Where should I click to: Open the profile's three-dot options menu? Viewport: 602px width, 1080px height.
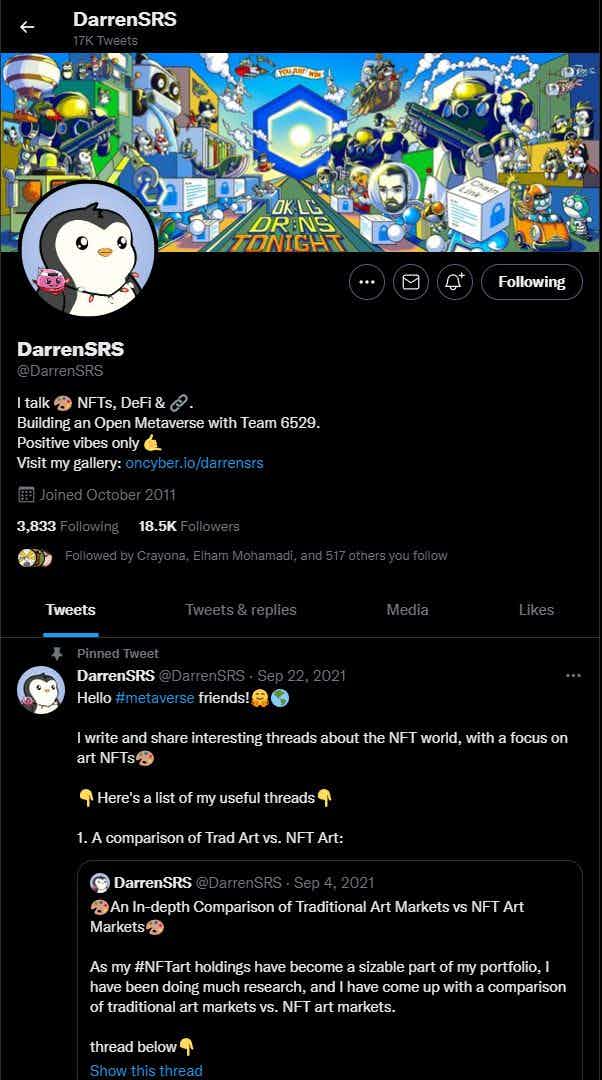coord(367,282)
